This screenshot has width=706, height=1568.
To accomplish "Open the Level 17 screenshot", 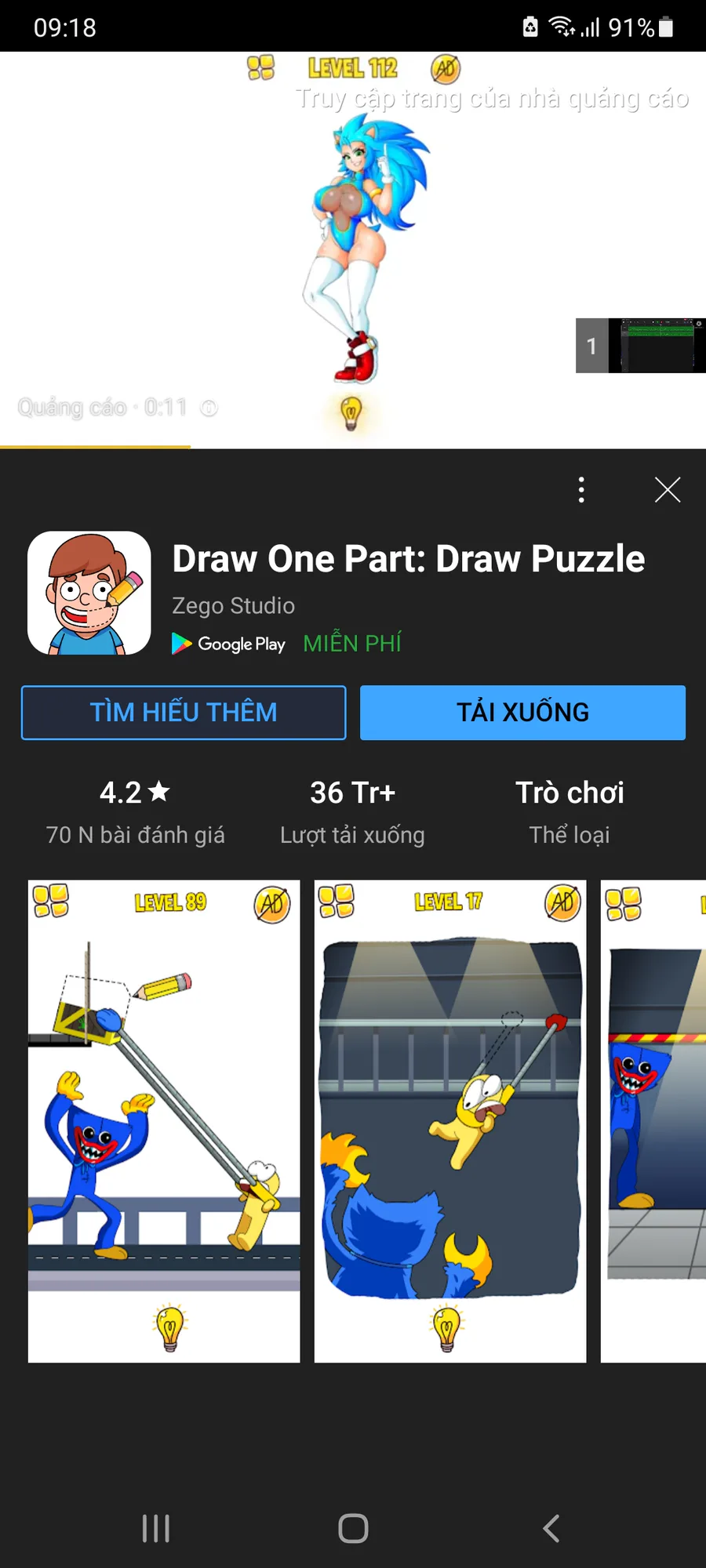I will [450, 1121].
